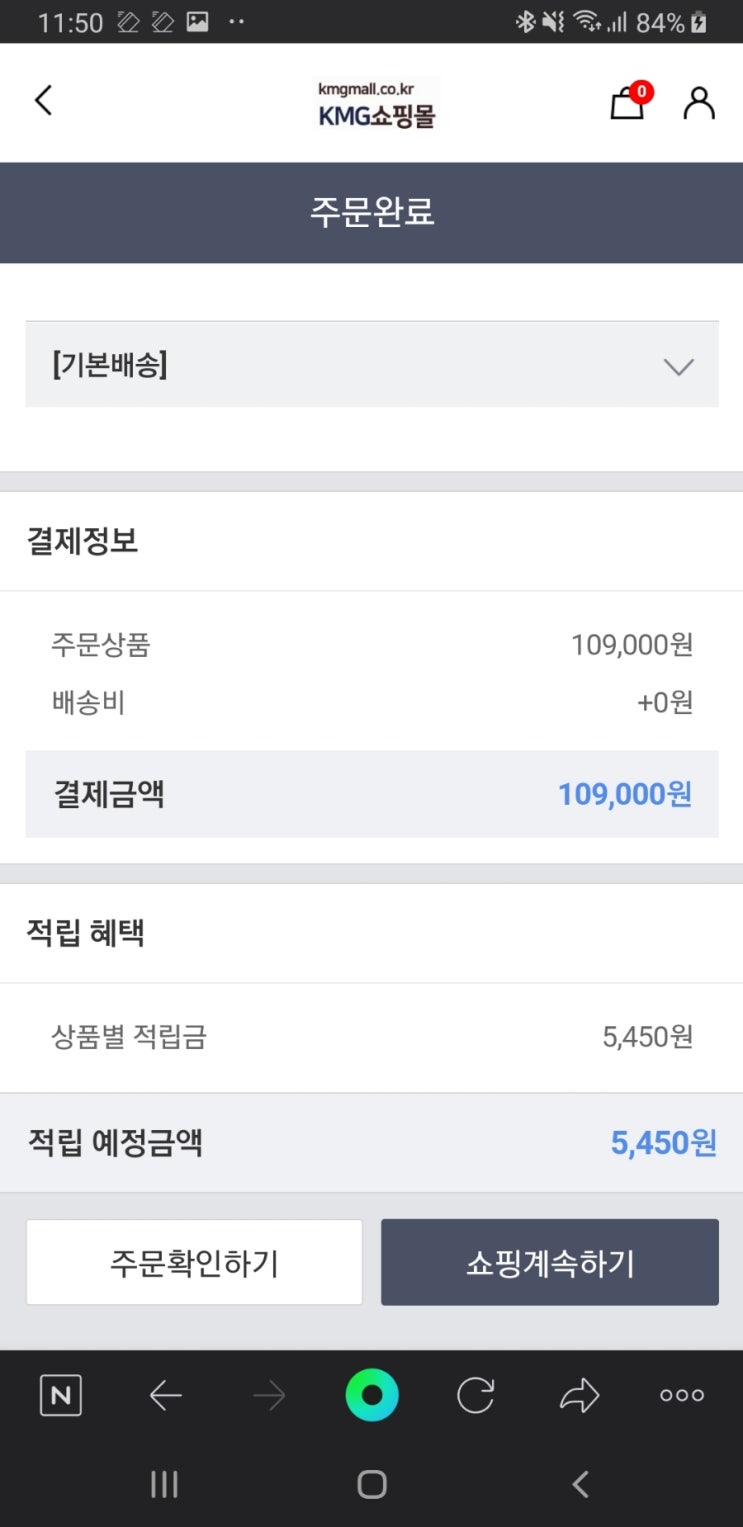Collapse the 기본배송 details chevron
Screen dimensions: 743x1527
click(x=678, y=365)
